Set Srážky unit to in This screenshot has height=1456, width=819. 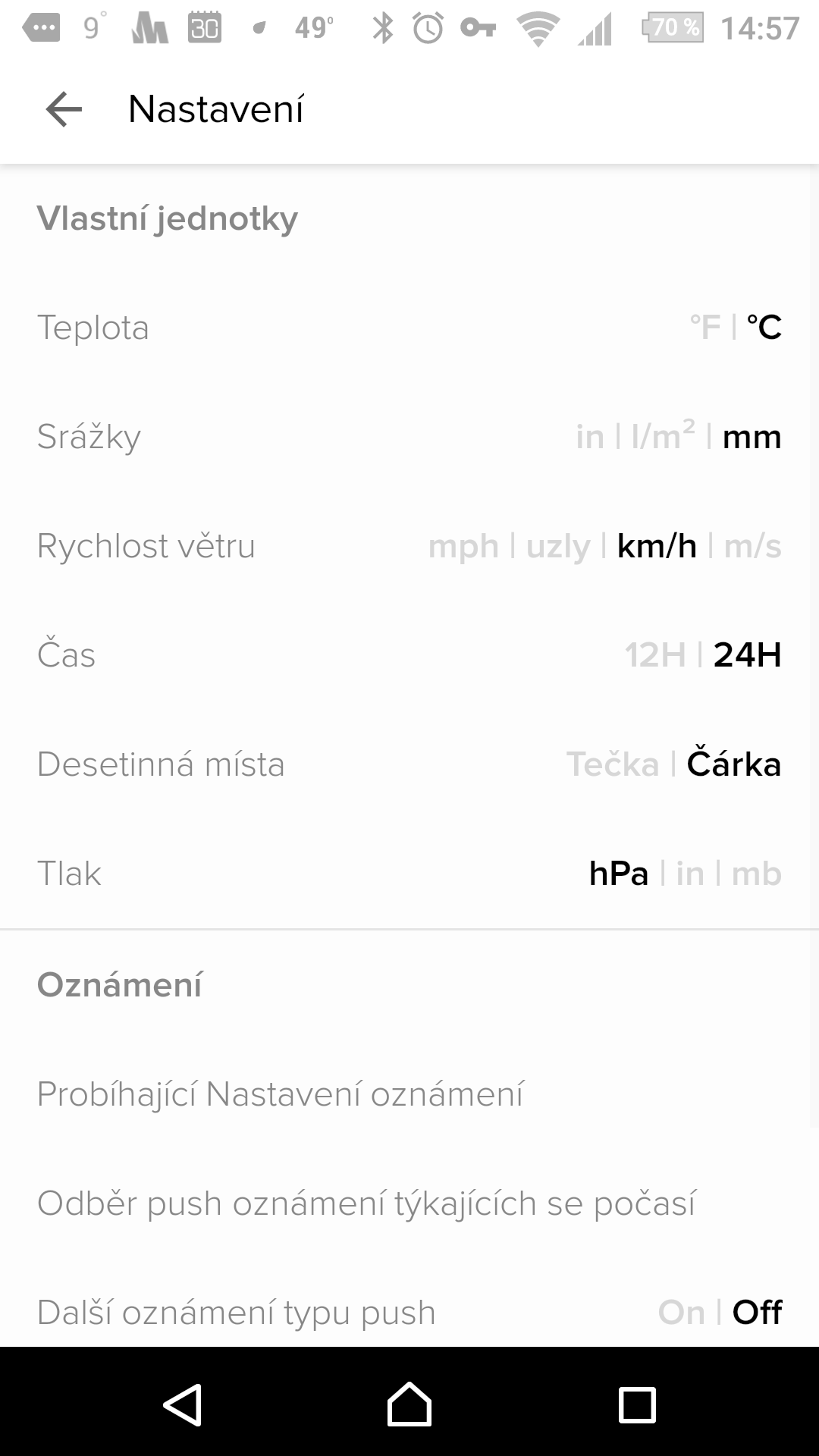(x=590, y=437)
